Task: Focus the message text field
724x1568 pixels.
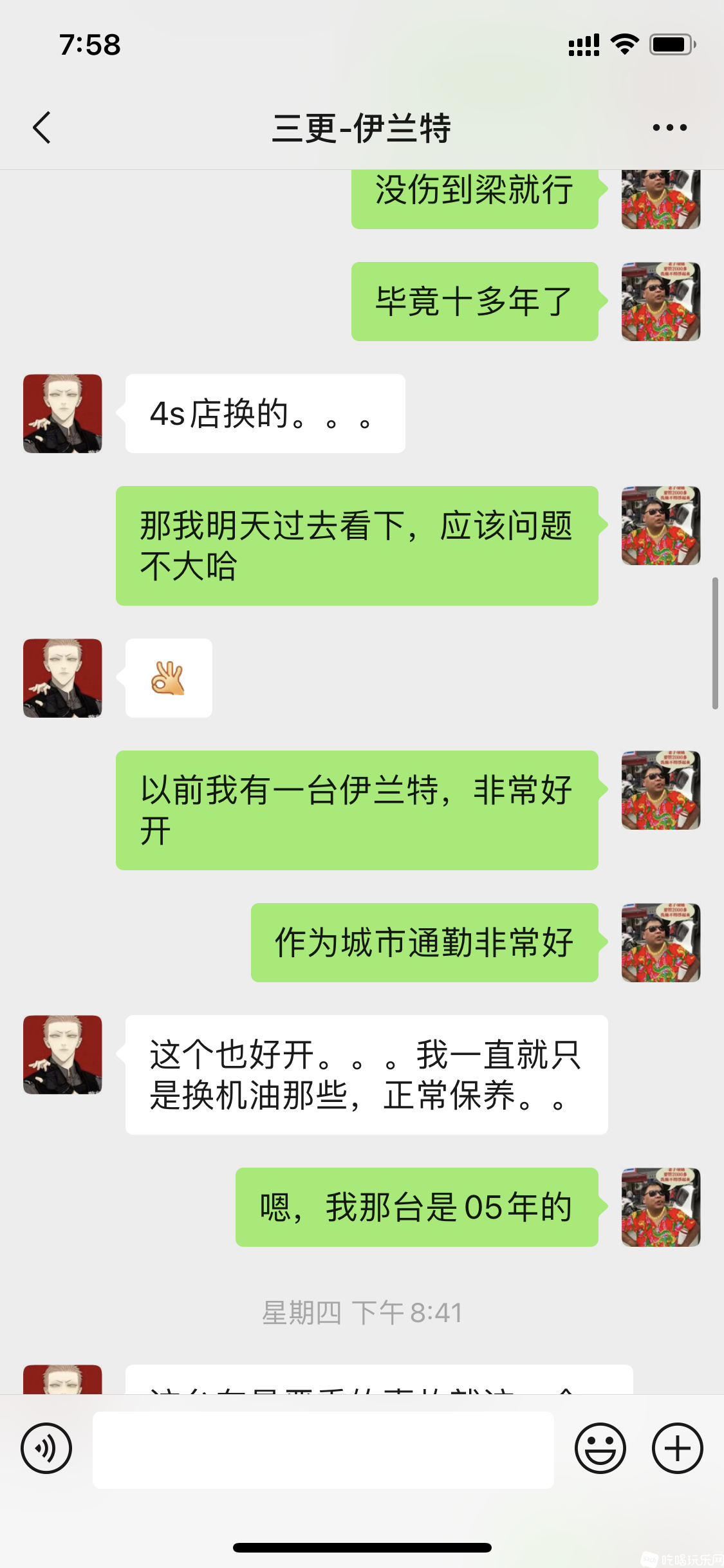Action: (x=323, y=1450)
